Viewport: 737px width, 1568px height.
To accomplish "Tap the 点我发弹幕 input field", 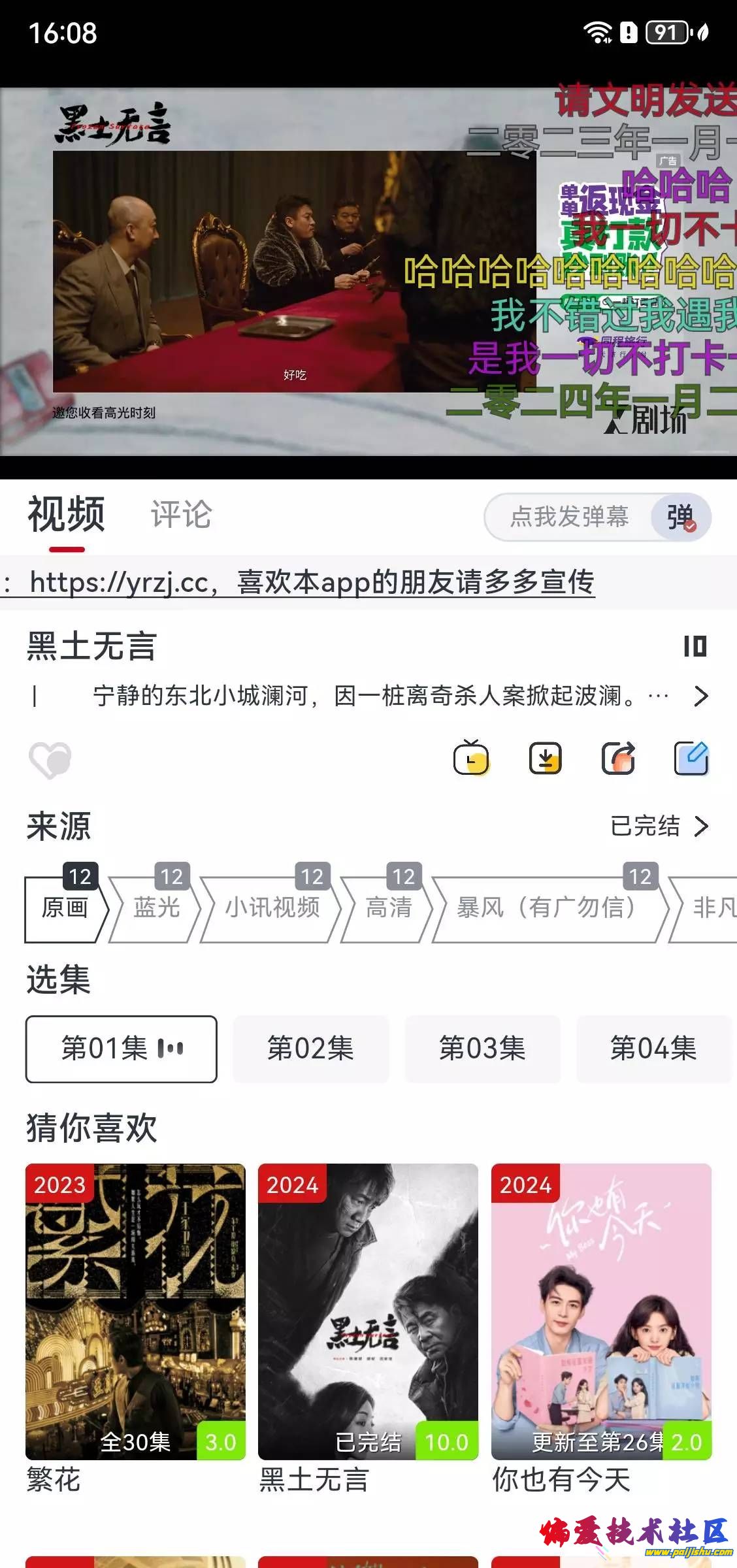I will [568, 517].
